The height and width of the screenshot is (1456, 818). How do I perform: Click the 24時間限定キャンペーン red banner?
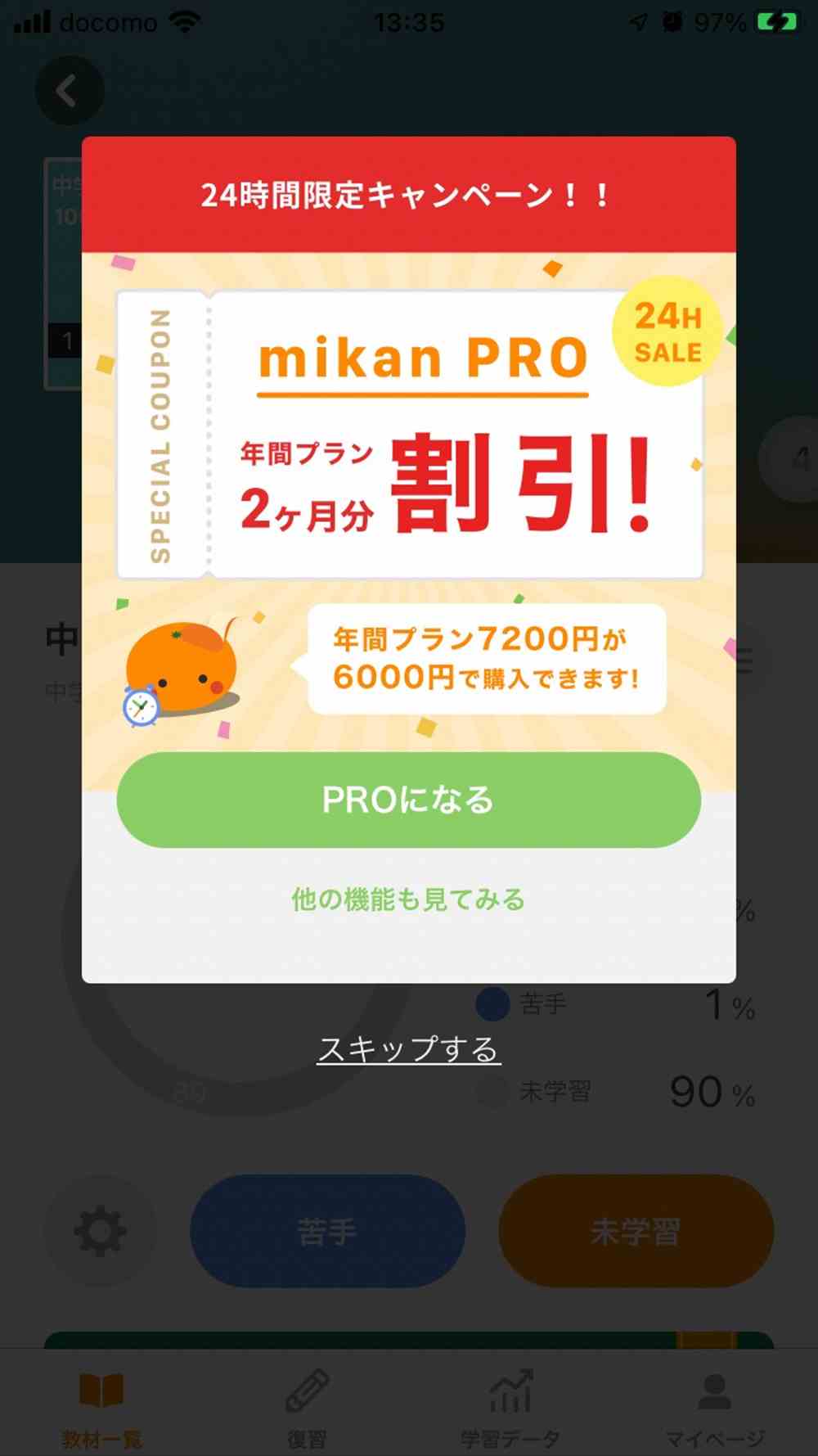[x=408, y=194]
